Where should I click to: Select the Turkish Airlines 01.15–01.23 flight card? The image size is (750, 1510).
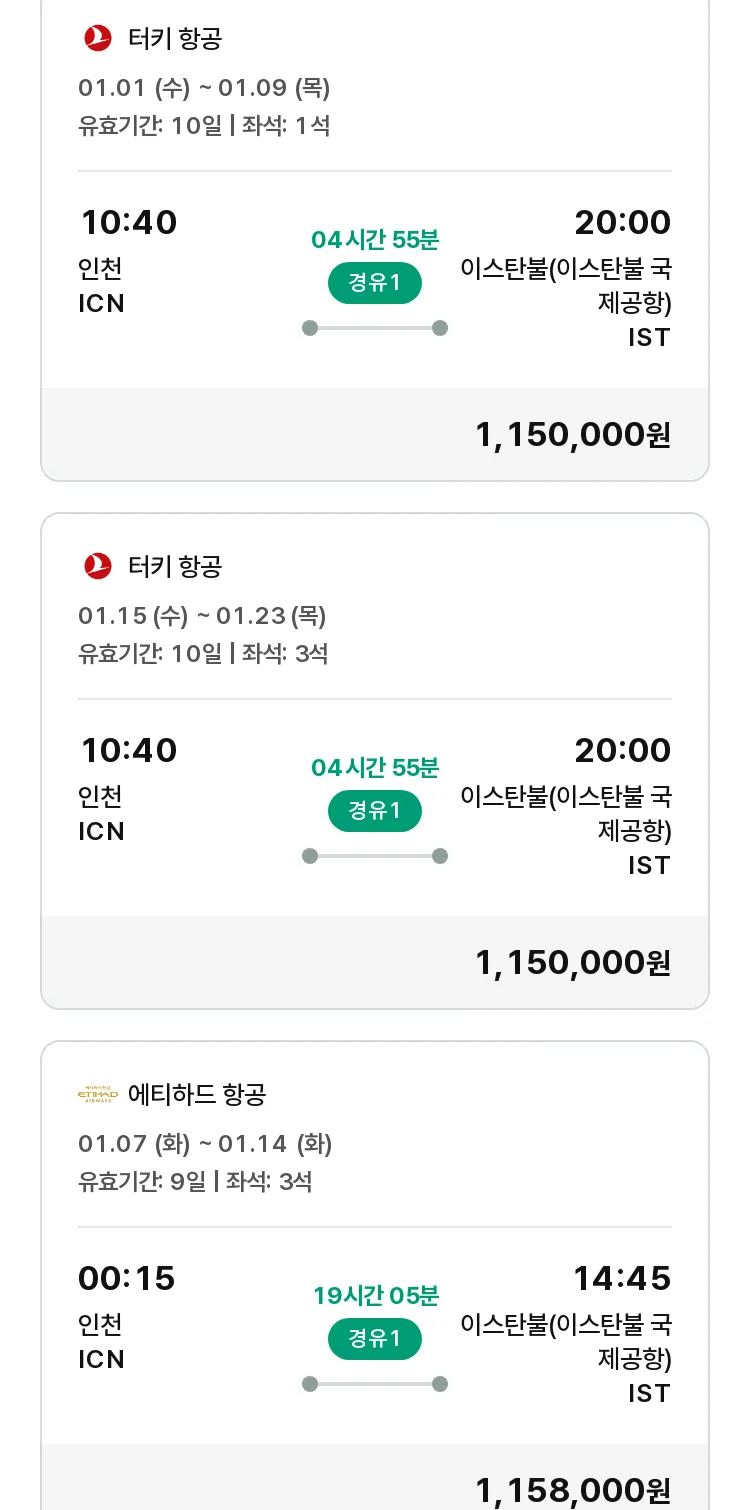pos(375,761)
